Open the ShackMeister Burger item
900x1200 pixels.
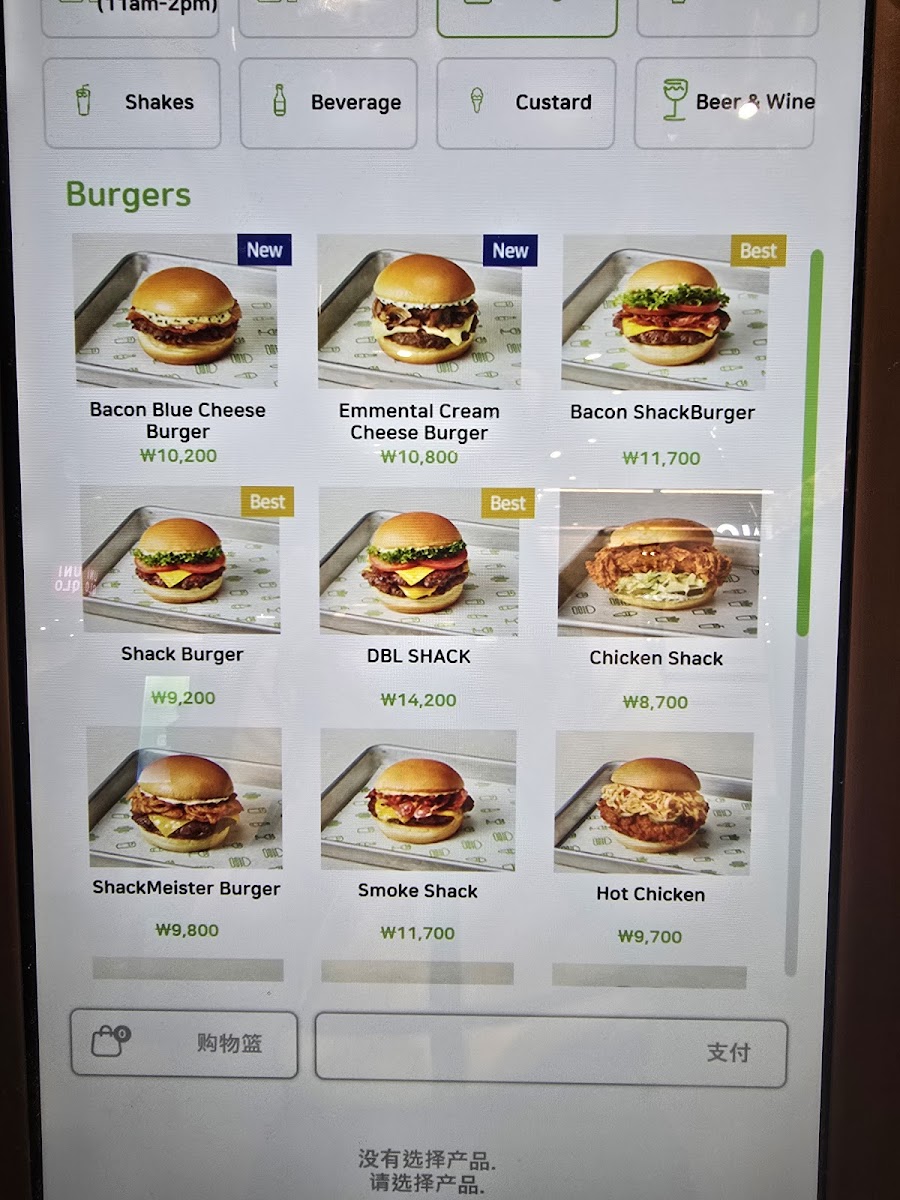tap(186, 835)
